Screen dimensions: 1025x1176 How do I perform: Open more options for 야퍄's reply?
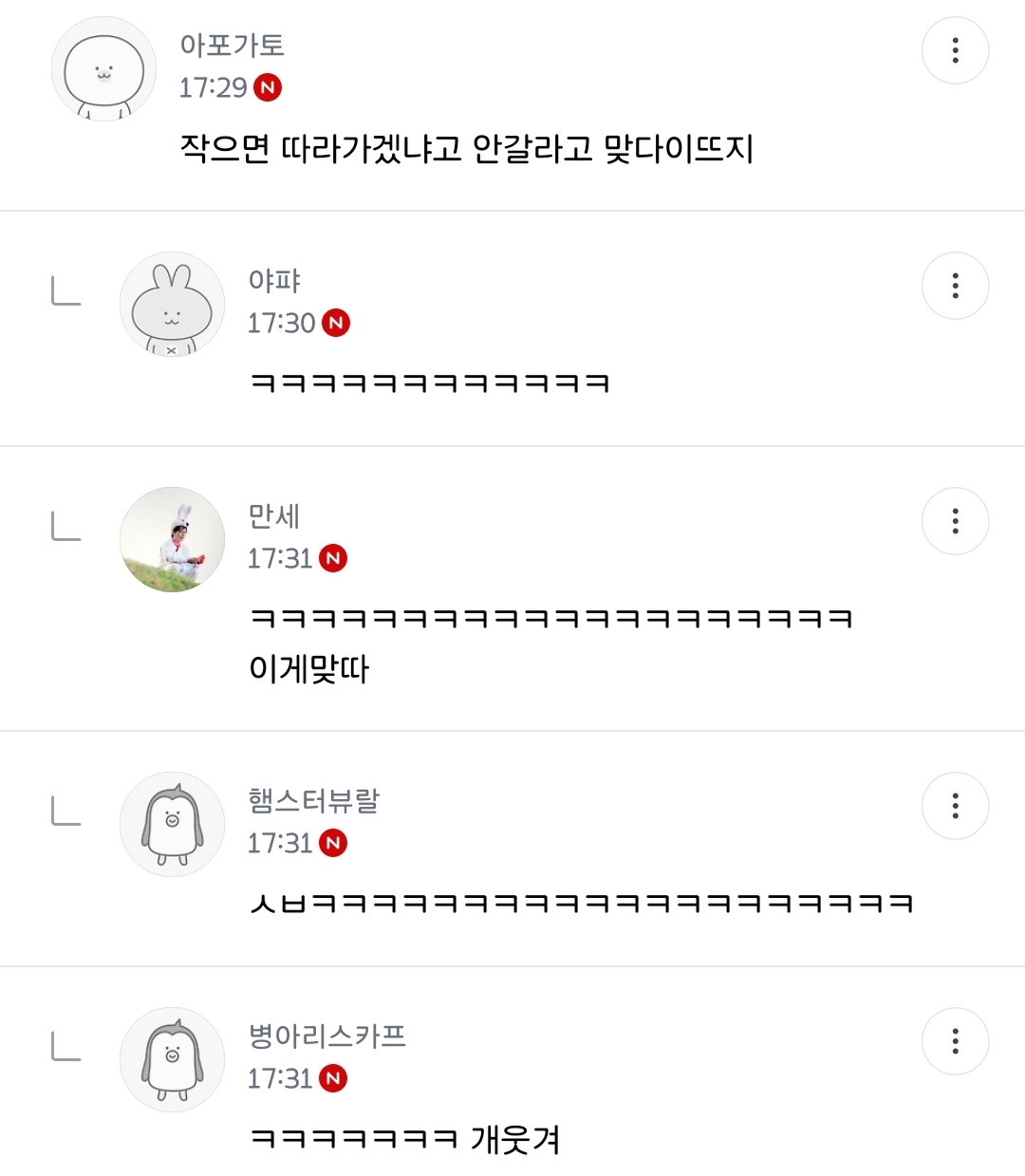[x=955, y=286]
